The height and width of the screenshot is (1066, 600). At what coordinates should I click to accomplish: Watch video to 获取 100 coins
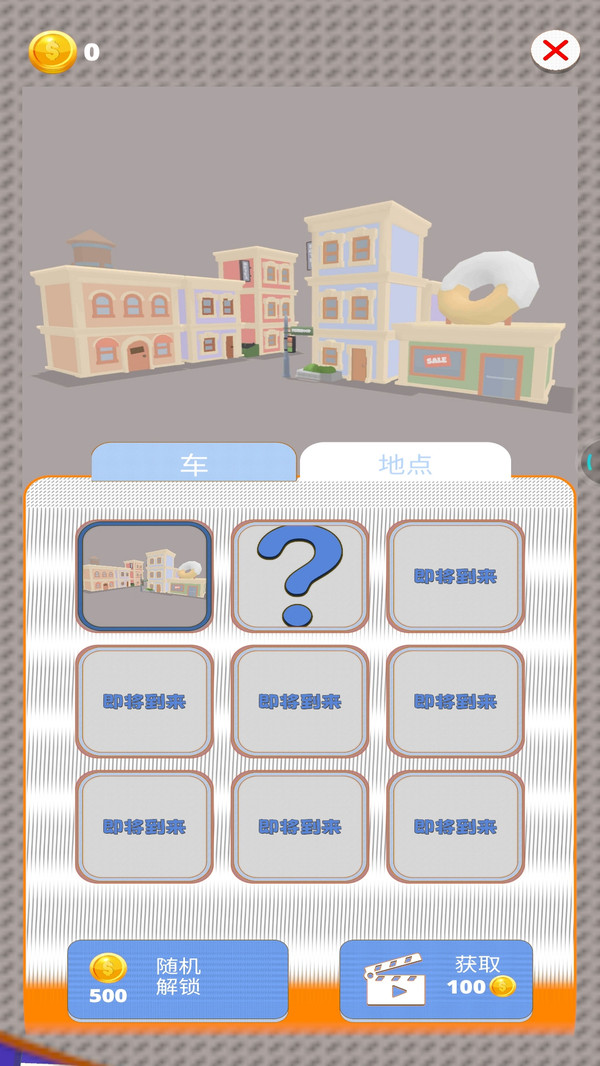[x=436, y=979]
